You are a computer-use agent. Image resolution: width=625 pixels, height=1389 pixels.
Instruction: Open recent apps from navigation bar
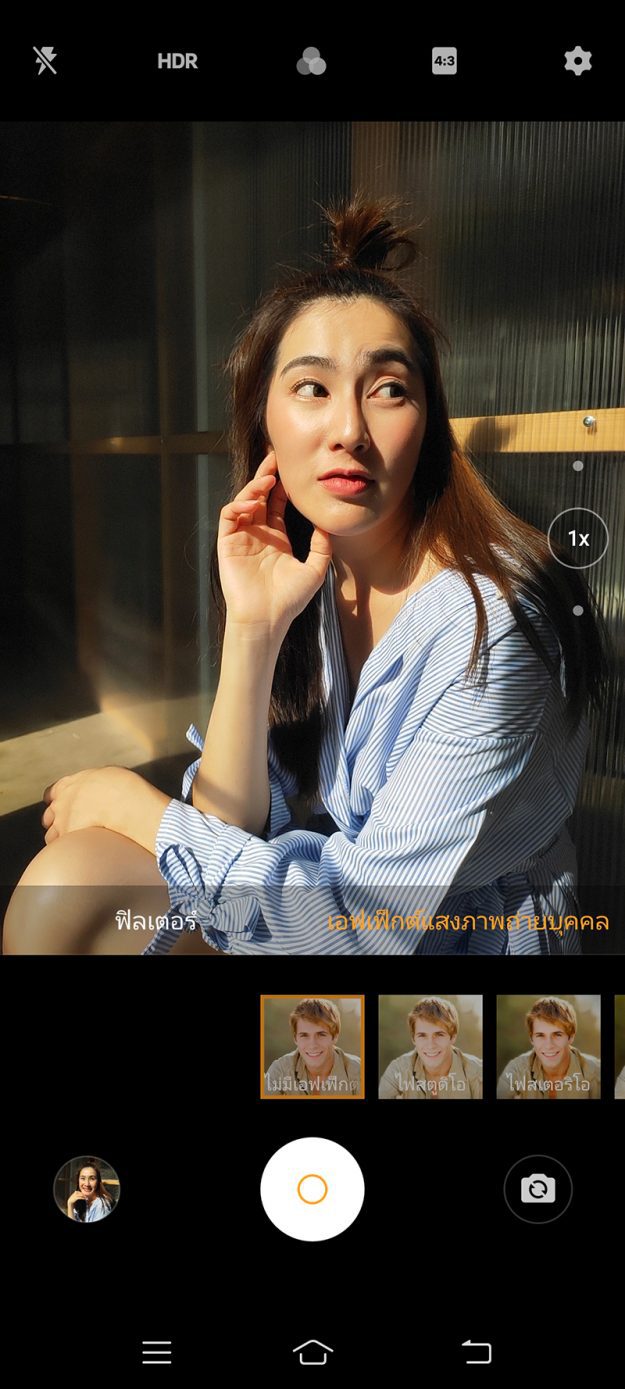(157, 1352)
